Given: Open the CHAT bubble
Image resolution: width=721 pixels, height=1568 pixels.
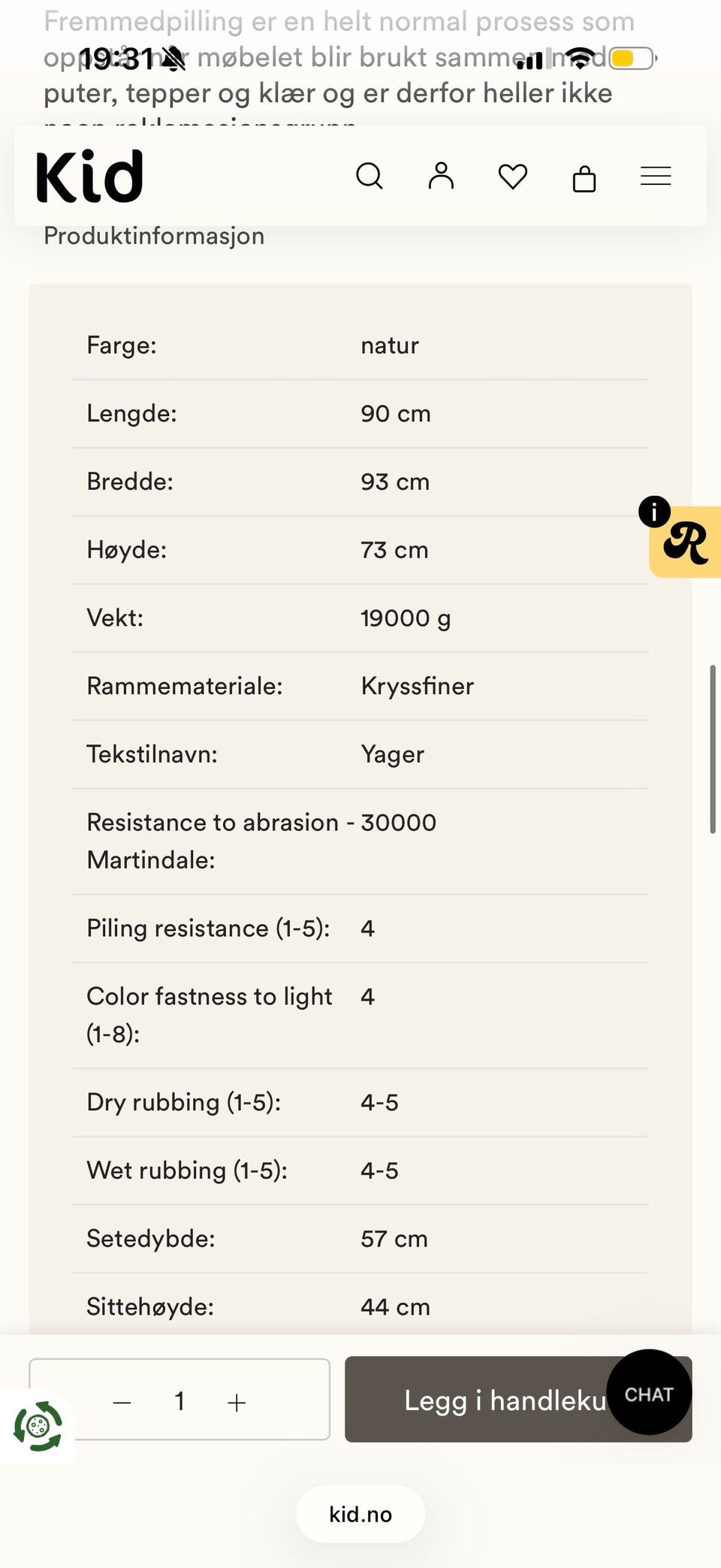Looking at the screenshot, I should click(x=649, y=1392).
